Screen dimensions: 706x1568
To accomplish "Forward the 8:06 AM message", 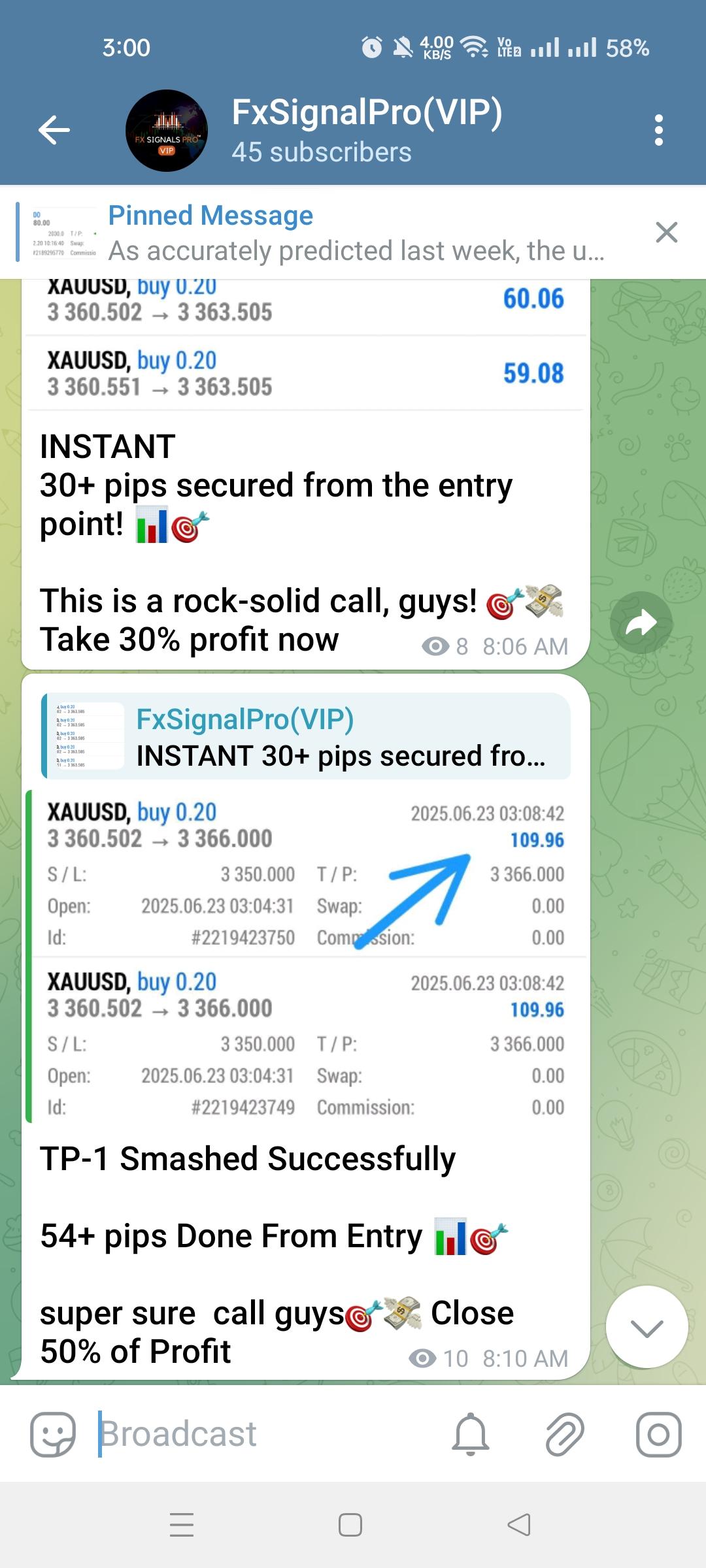I will (x=641, y=623).
